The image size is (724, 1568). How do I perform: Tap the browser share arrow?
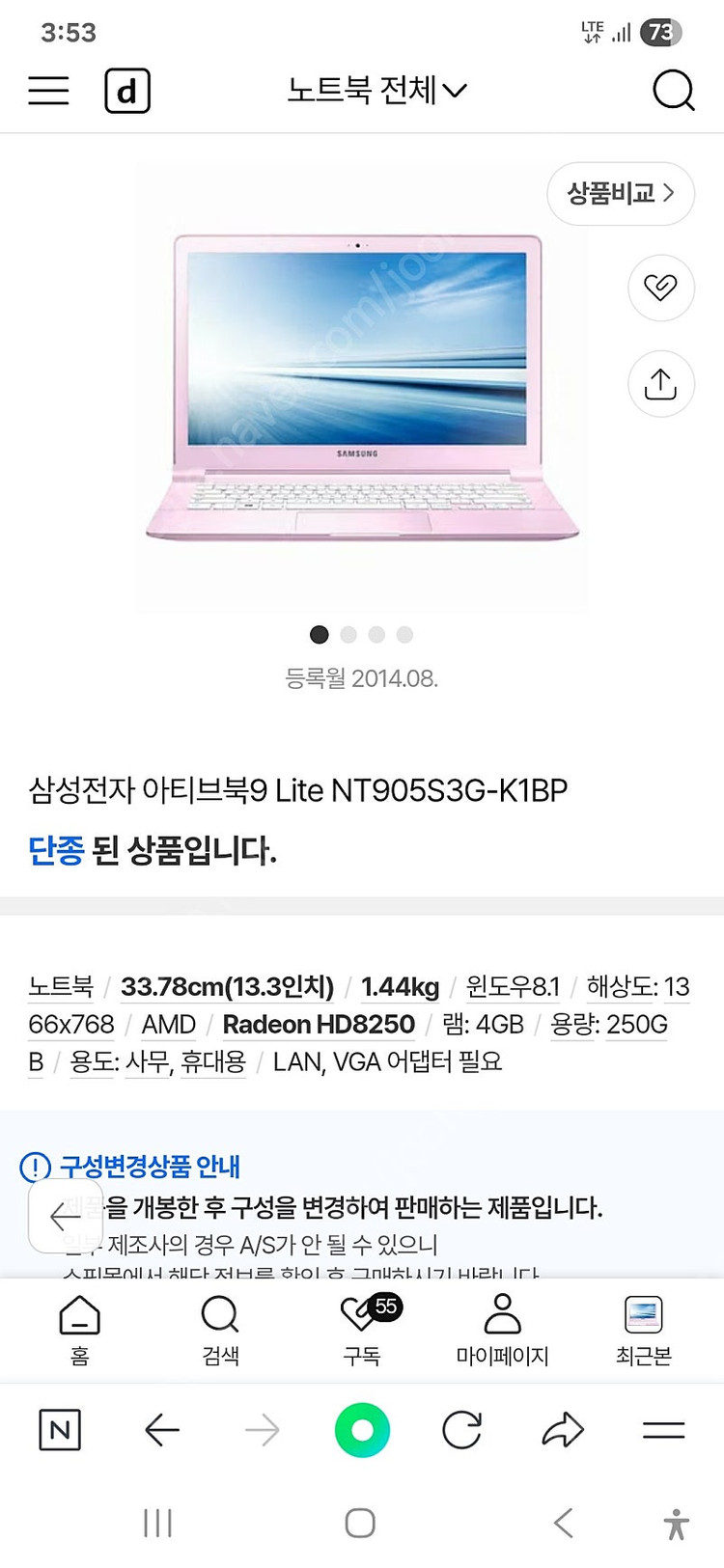[x=563, y=1429]
